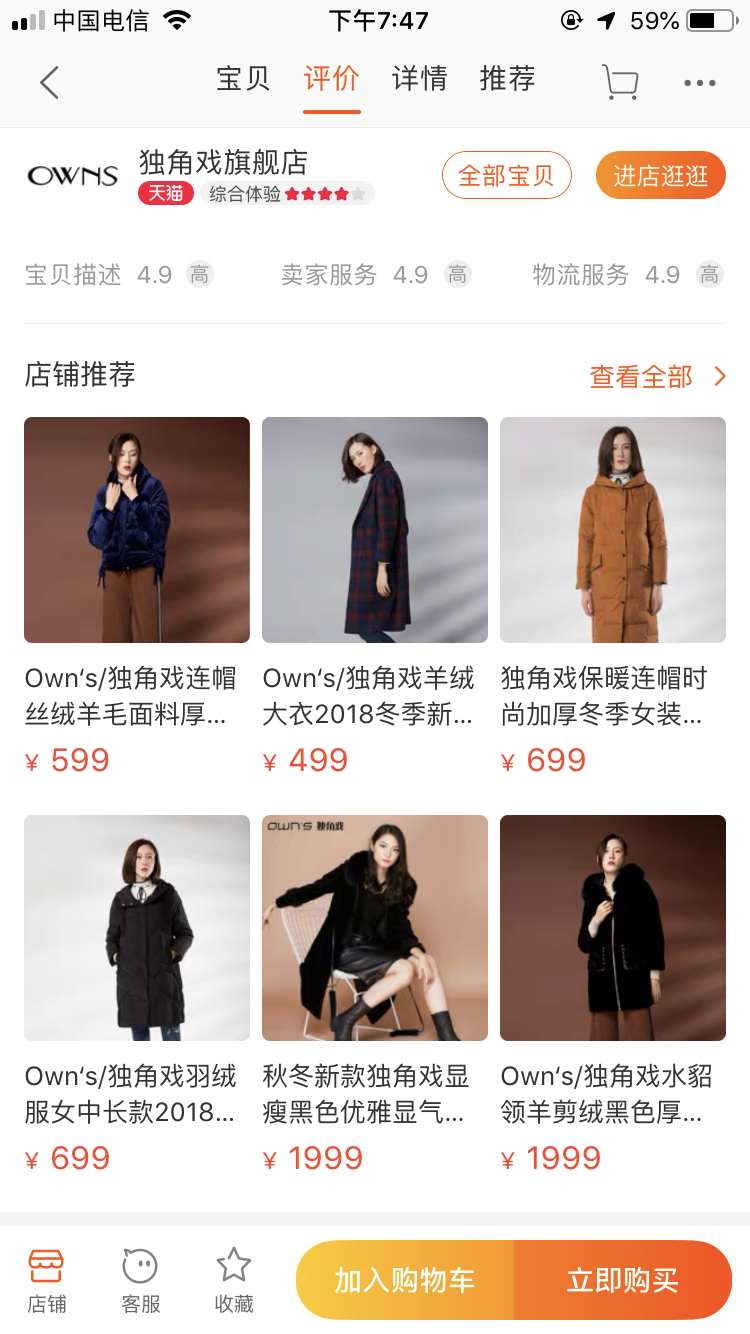Open the 店铺 store page
The image size is (750, 1334).
click(x=46, y=1281)
